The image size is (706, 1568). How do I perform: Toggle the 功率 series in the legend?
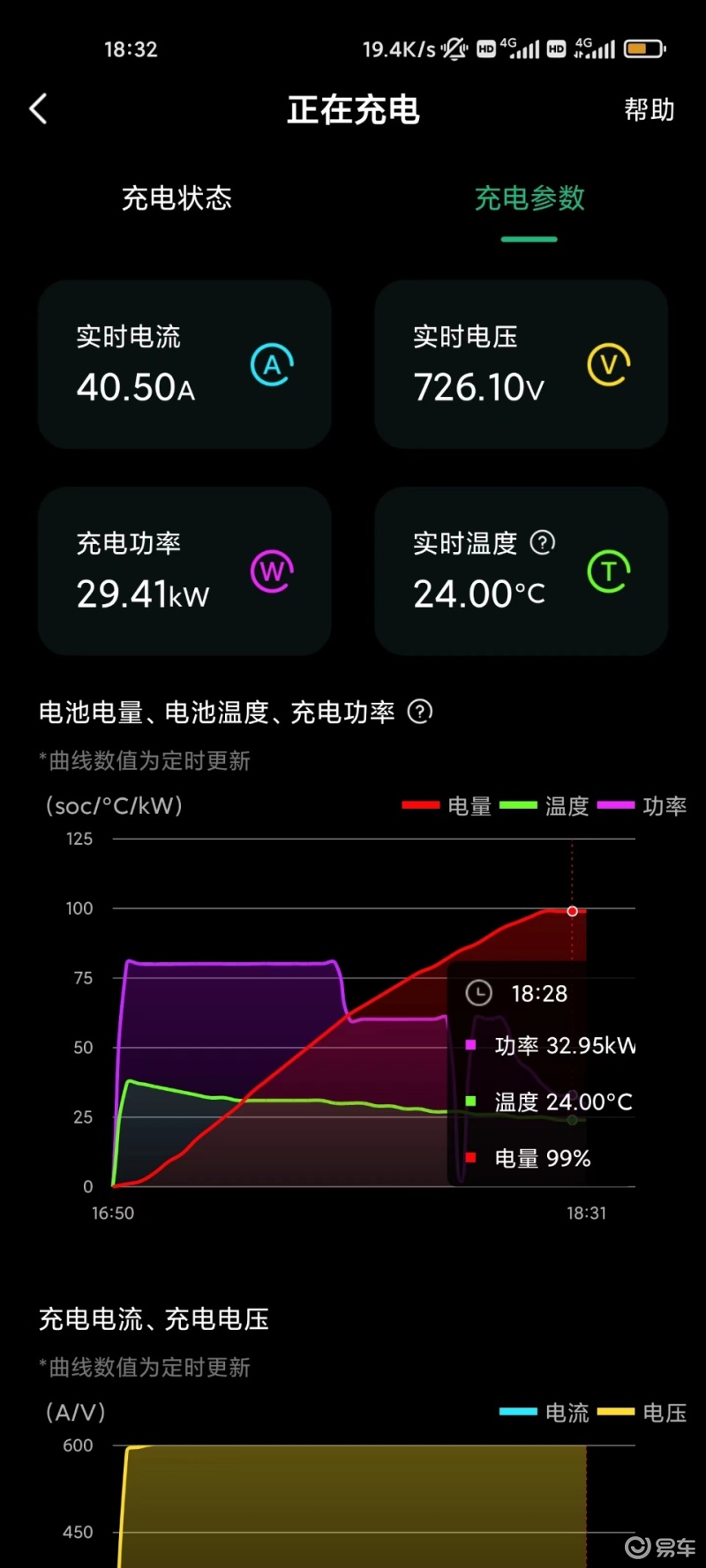coord(642,805)
